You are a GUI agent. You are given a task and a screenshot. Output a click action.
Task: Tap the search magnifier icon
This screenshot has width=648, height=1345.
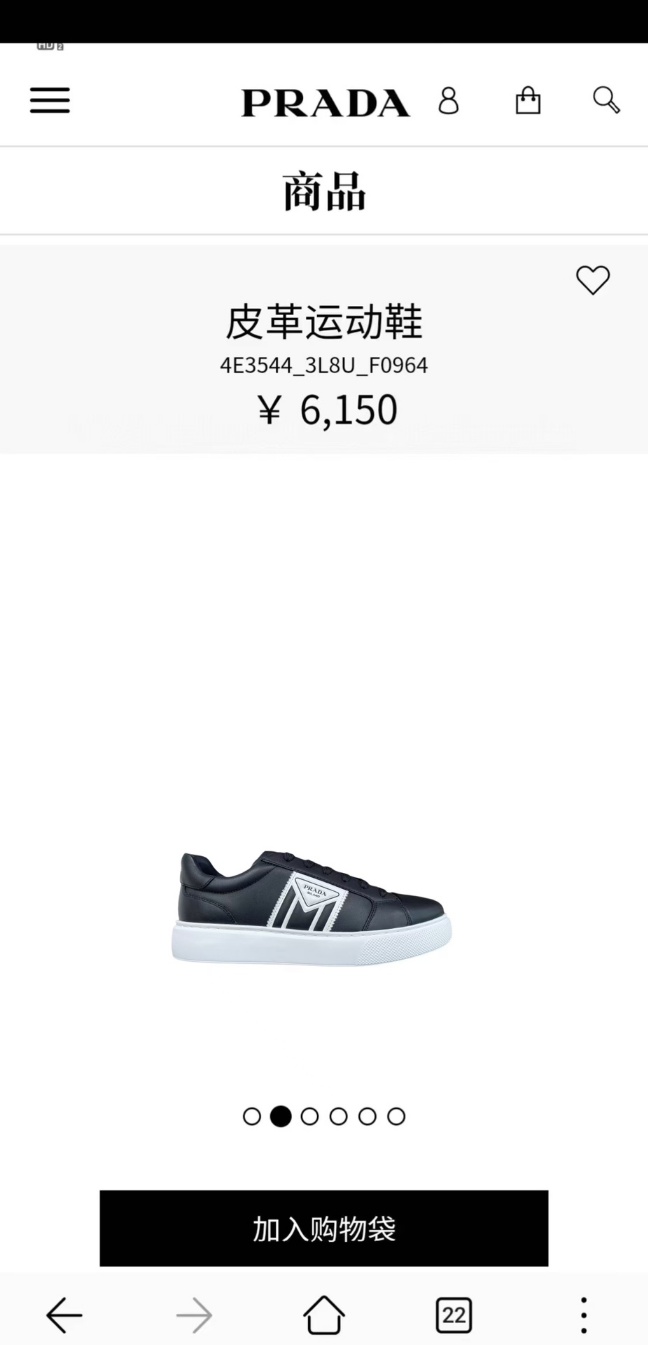click(606, 100)
